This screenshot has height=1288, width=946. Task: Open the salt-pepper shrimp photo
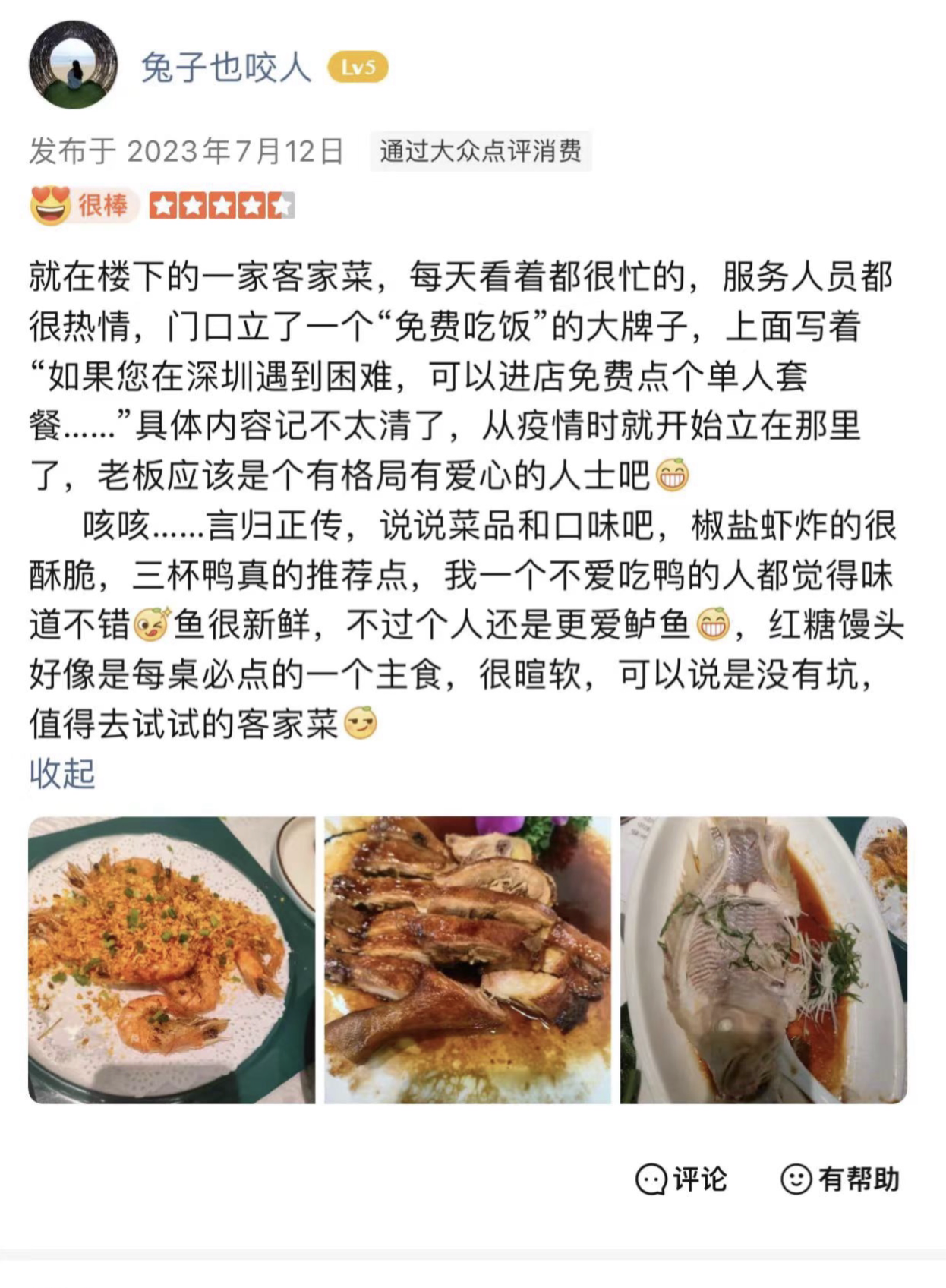172,960
